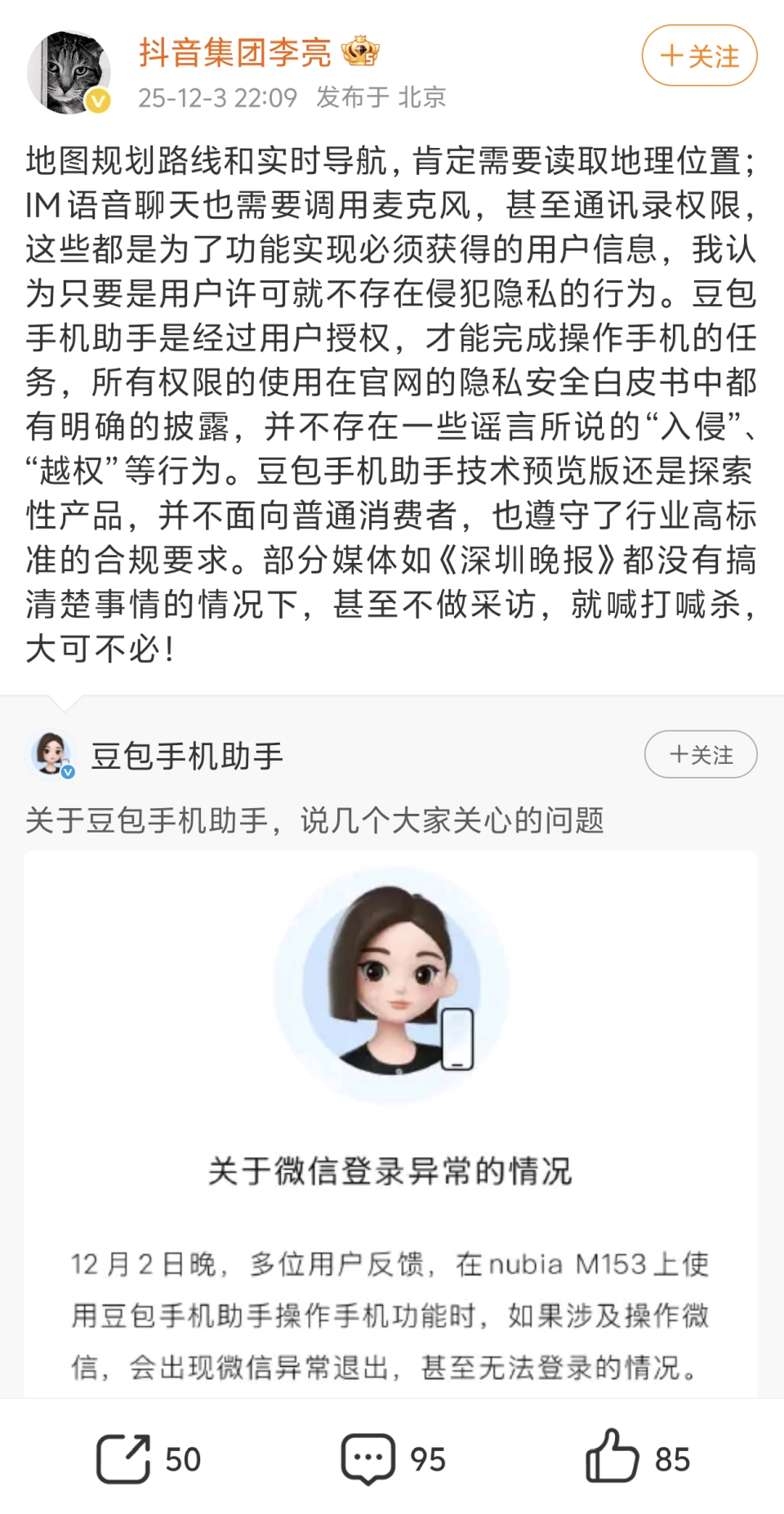Open 豆包手机助手's small avatar
The height and width of the screenshot is (1514, 784).
point(51,754)
